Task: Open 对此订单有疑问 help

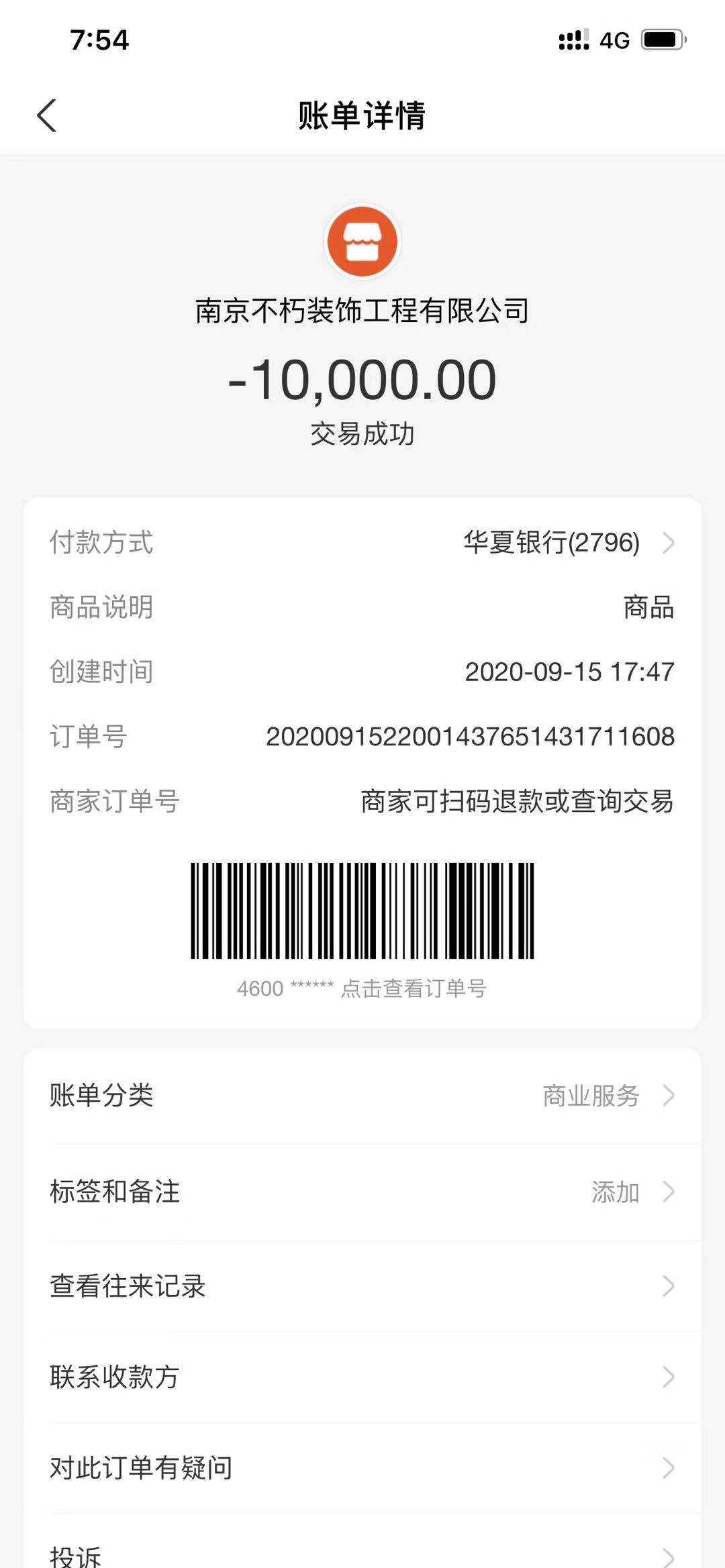Action: 362,1468
